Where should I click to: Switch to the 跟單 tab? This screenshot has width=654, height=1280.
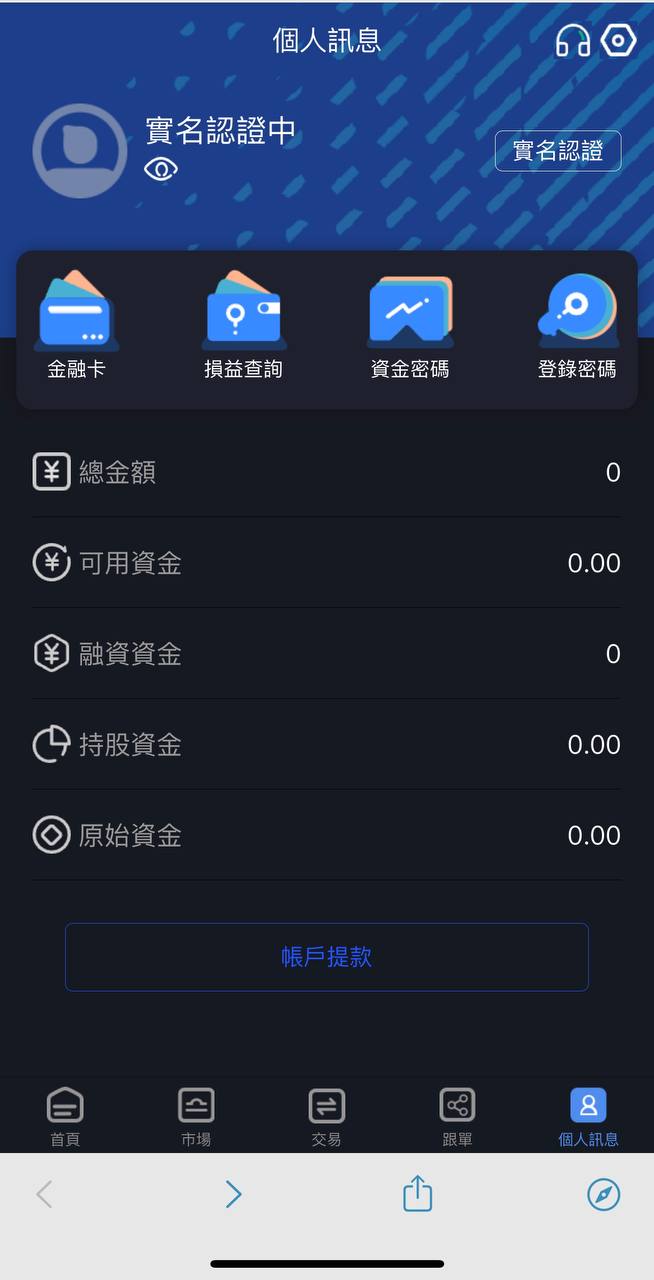click(x=457, y=1117)
